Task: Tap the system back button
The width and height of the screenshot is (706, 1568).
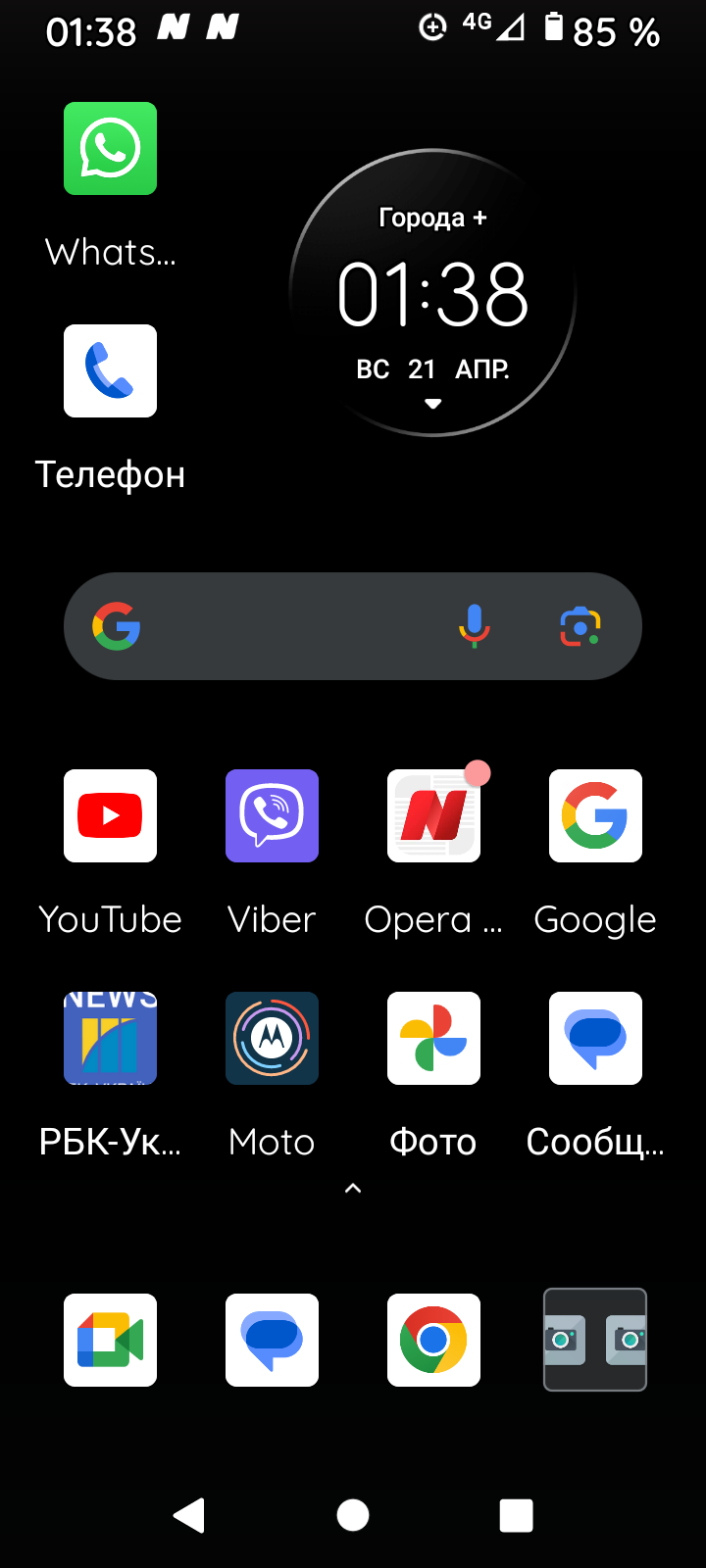Action: [189, 1515]
